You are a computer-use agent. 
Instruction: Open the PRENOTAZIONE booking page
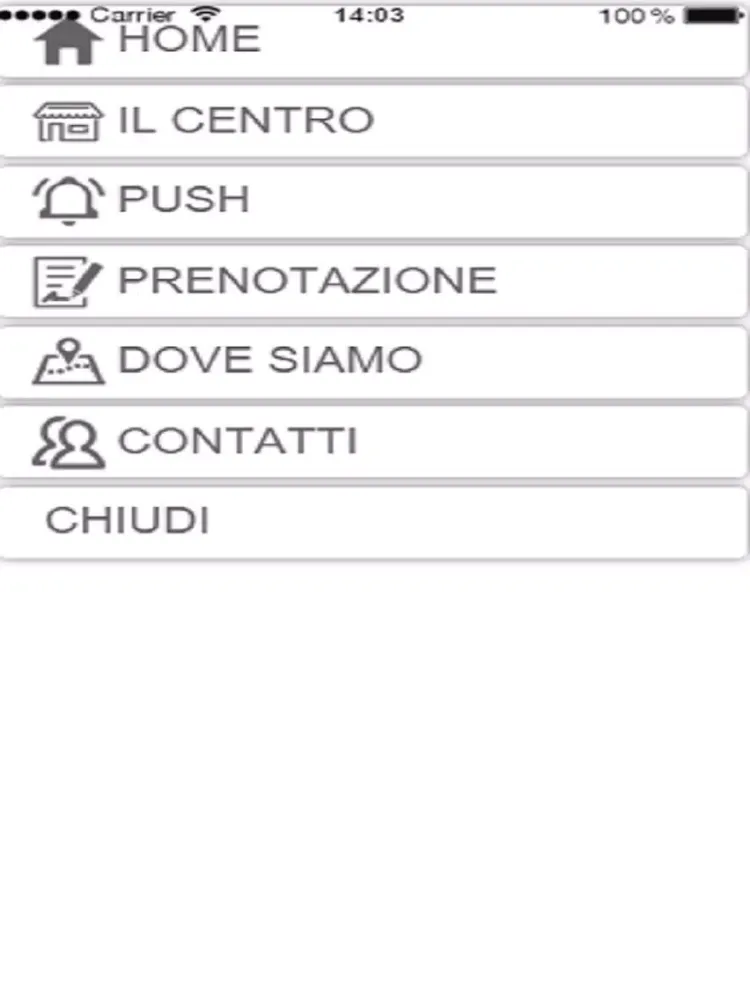pos(307,280)
